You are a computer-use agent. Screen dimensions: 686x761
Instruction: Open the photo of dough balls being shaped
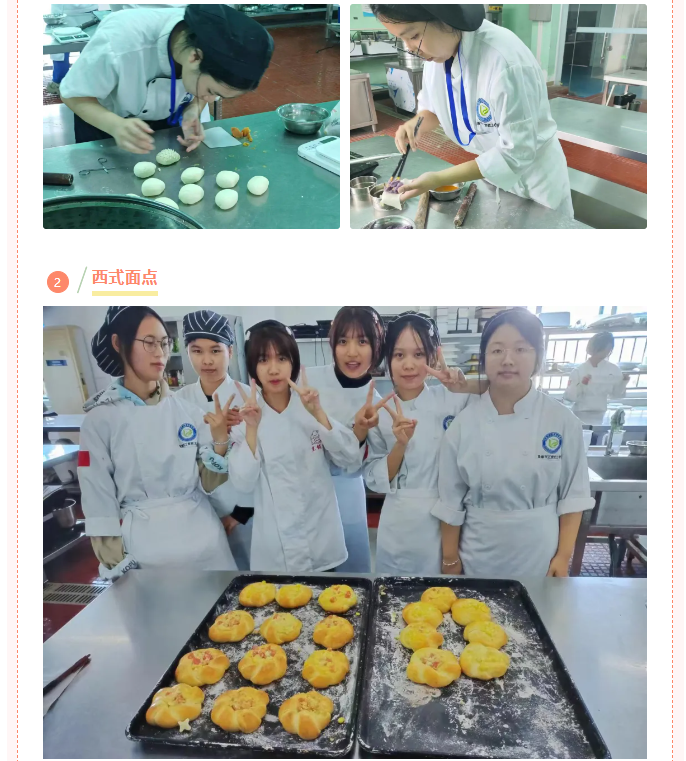191,116
